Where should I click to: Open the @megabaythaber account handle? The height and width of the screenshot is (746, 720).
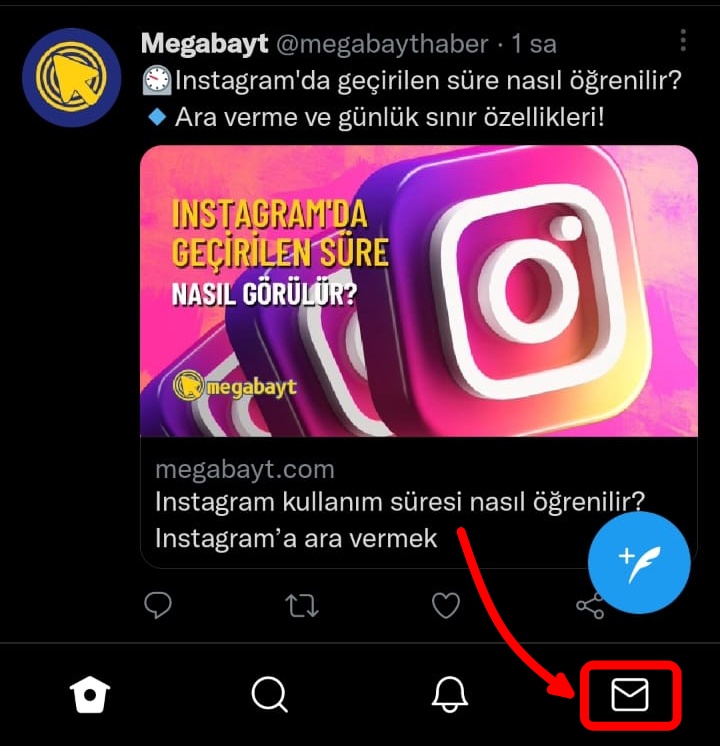click(x=381, y=44)
